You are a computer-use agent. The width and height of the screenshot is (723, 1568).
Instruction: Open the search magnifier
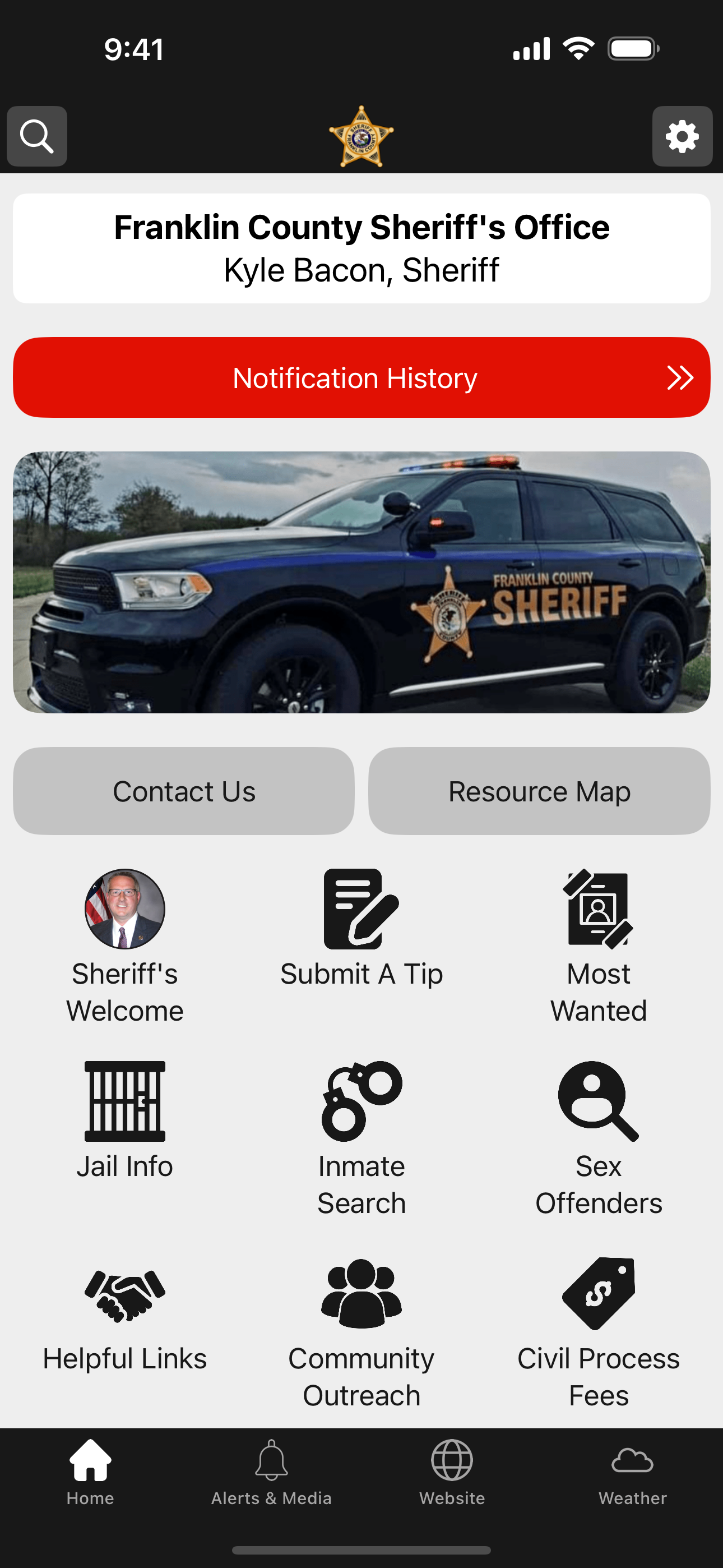pos(36,136)
